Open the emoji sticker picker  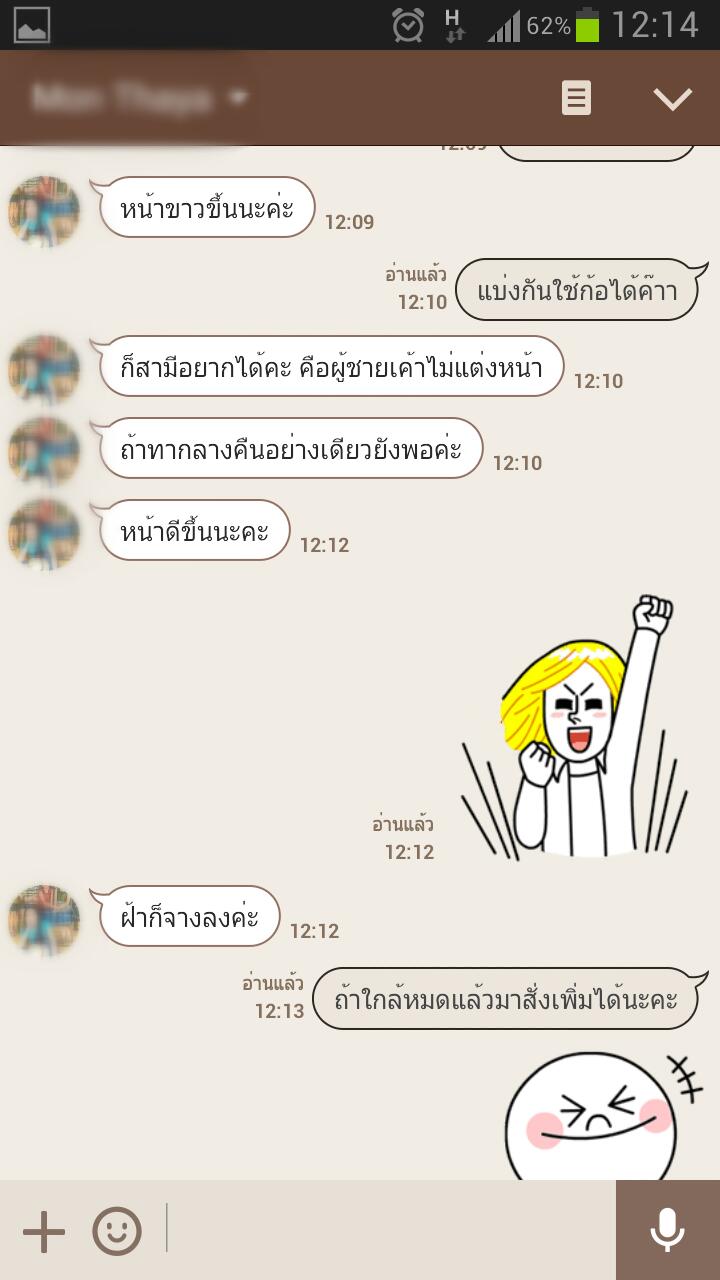click(117, 1231)
